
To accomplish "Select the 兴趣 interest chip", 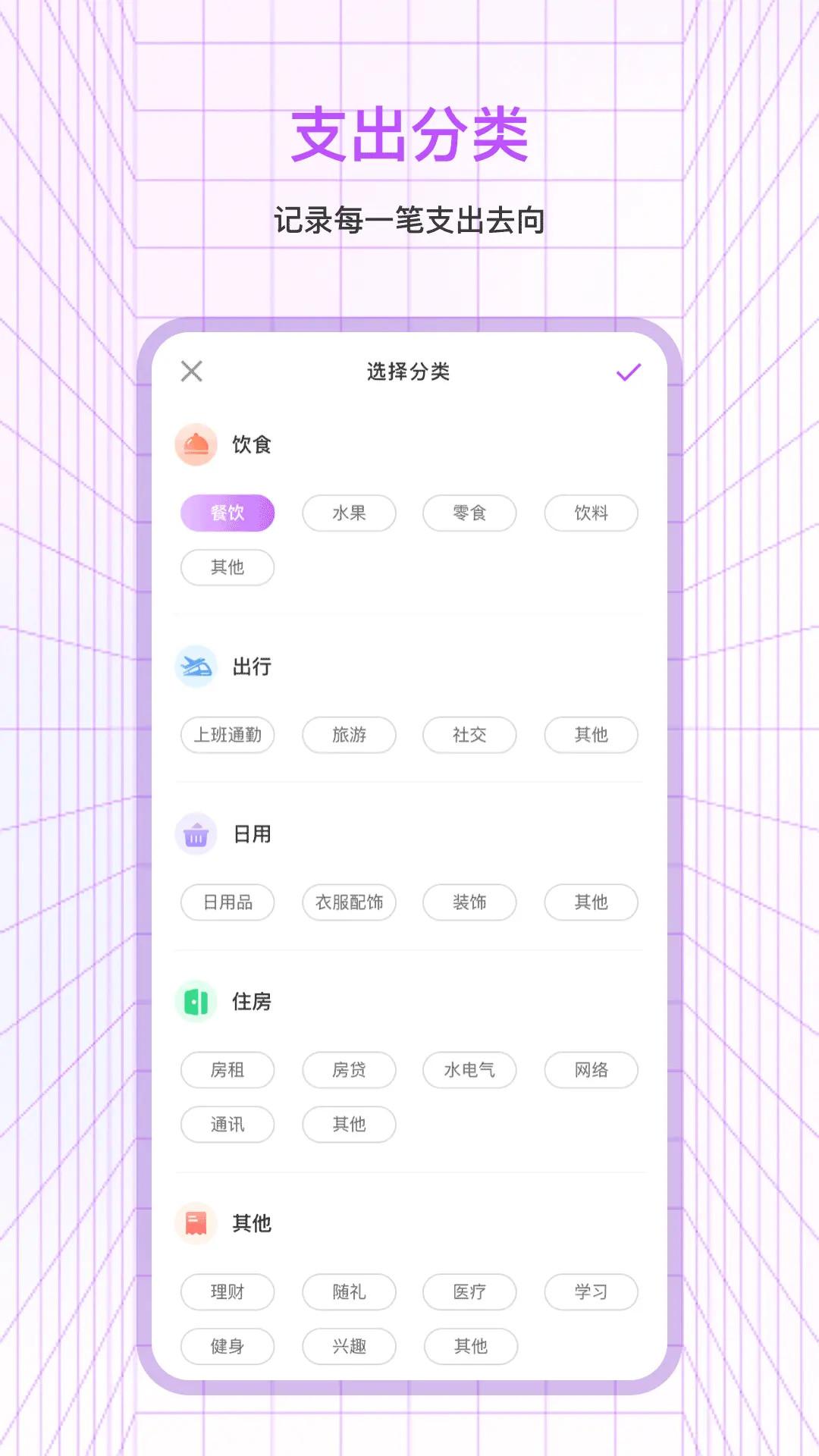I will click(349, 1347).
